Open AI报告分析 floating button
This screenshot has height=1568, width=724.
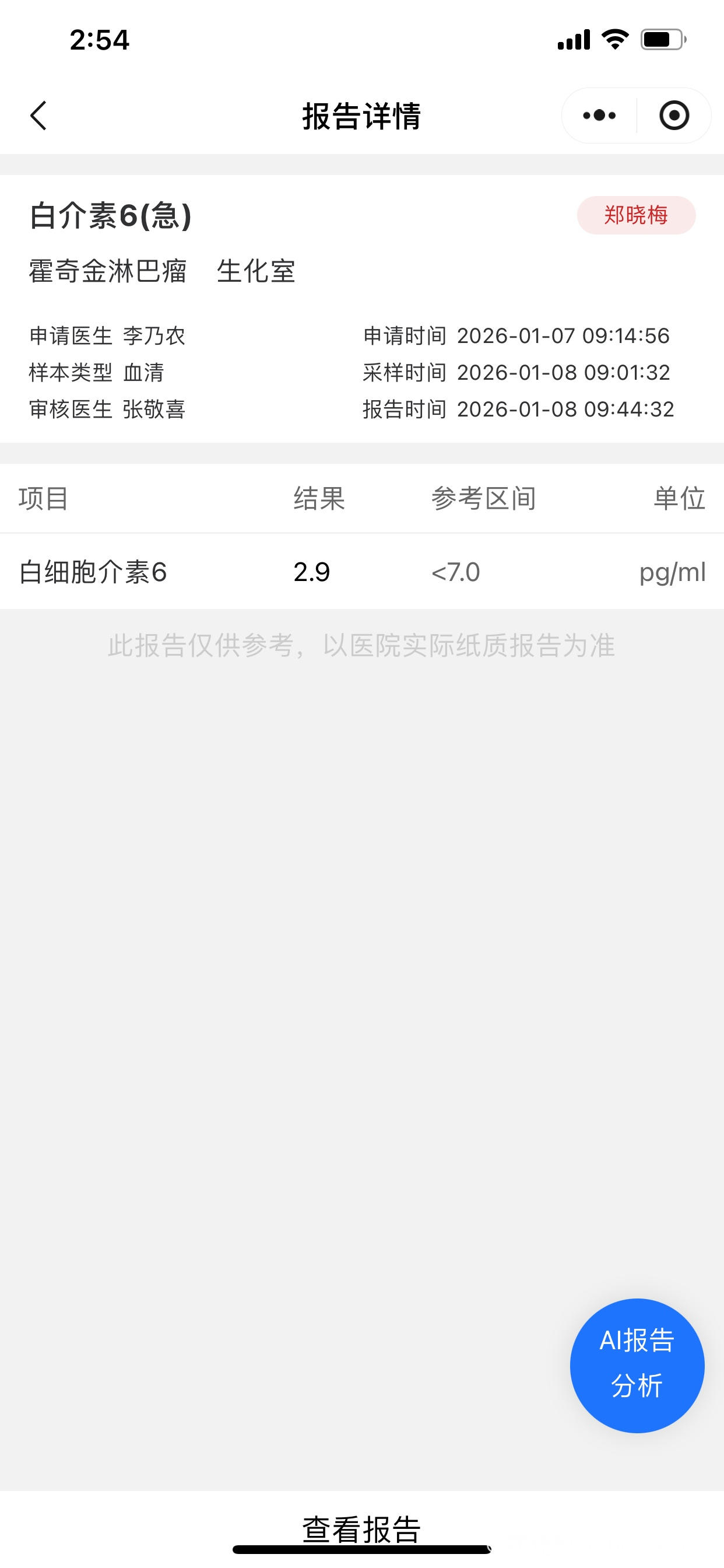pyautogui.click(x=637, y=1366)
